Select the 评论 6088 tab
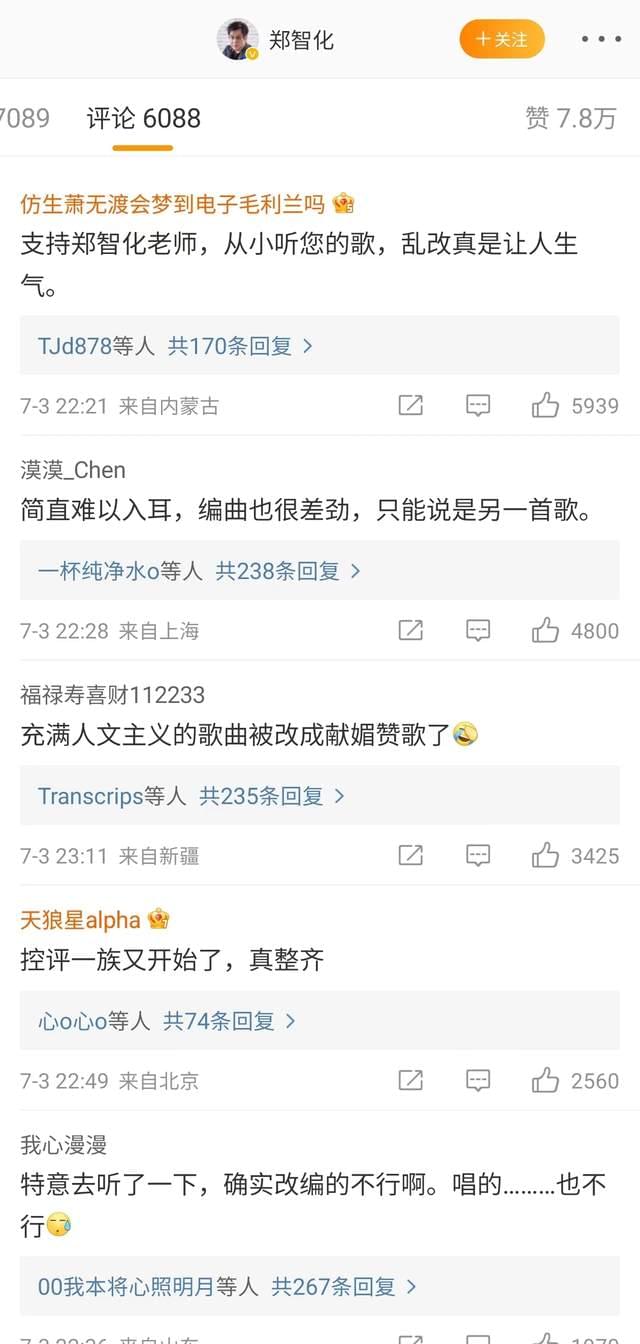This screenshot has height=1344, width=640. pyautogui.click(x=143, y=118)
